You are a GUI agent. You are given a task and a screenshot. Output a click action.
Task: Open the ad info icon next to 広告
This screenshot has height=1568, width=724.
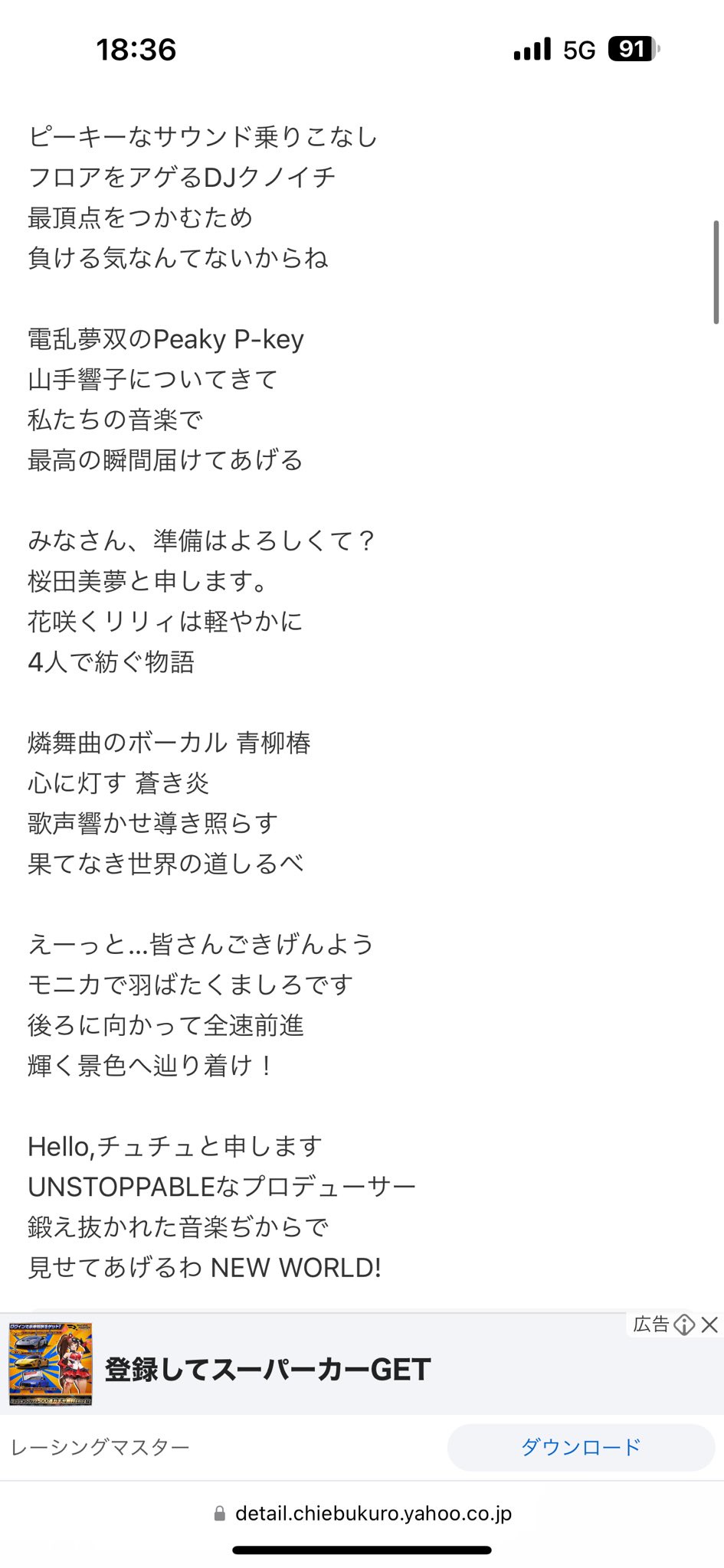684,1325
